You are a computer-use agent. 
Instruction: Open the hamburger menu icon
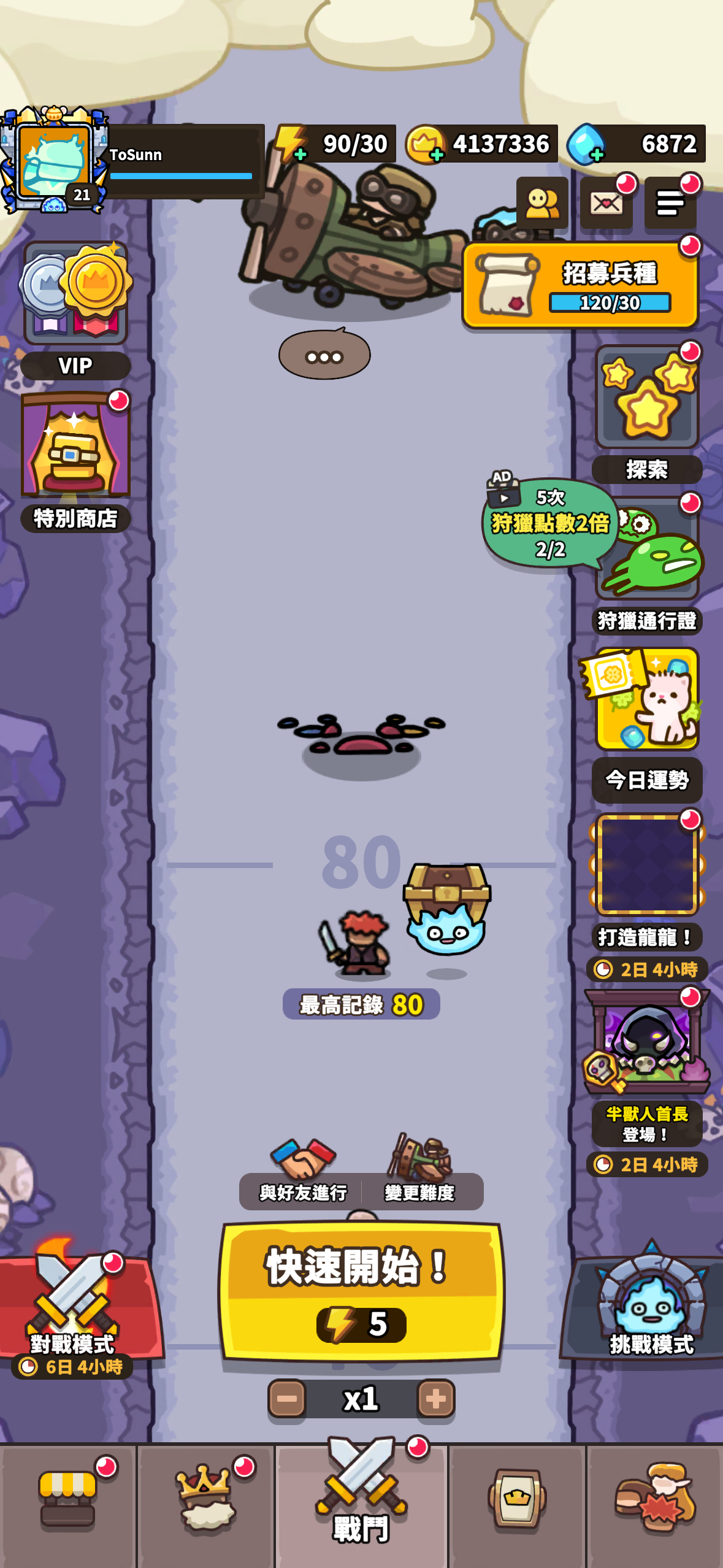pos(670,203)
